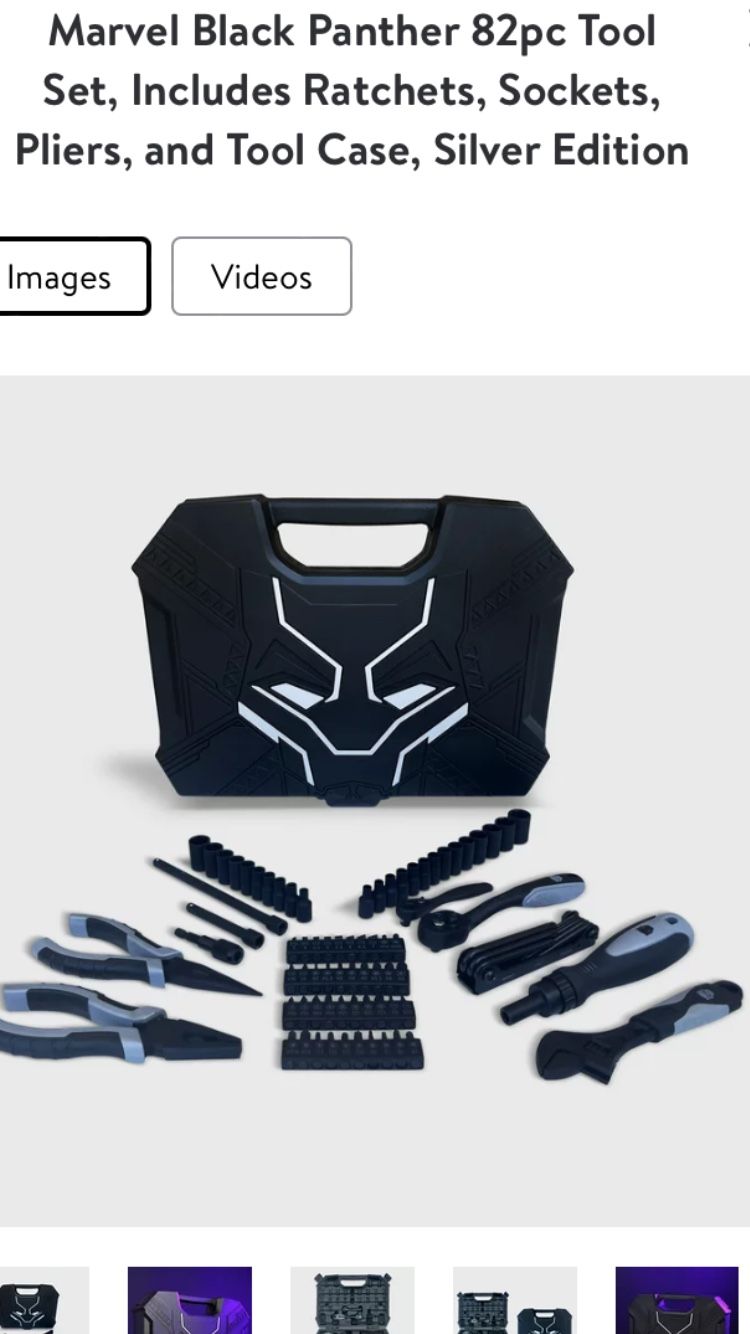This screenshot has width=750, height=1334.
Task: Select the third thumbnail showing open case
Action: tap(352, 1300)
